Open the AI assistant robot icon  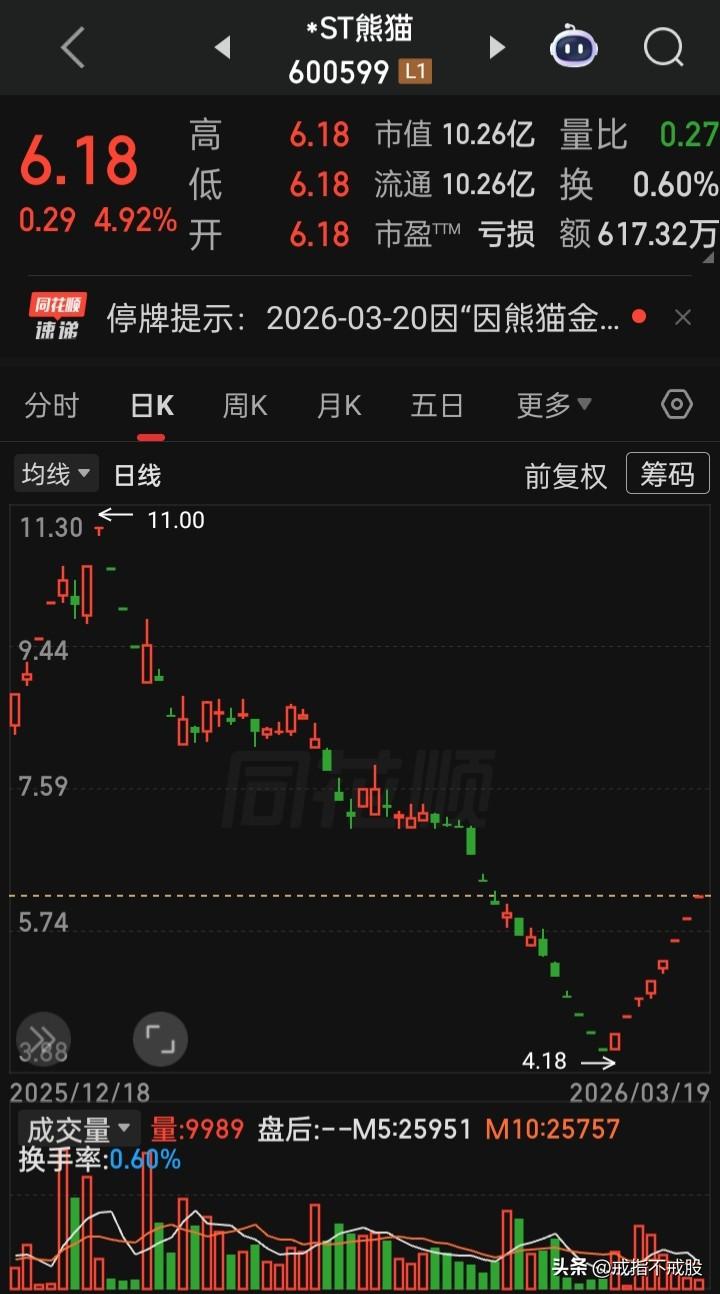(x=572, y=47)
